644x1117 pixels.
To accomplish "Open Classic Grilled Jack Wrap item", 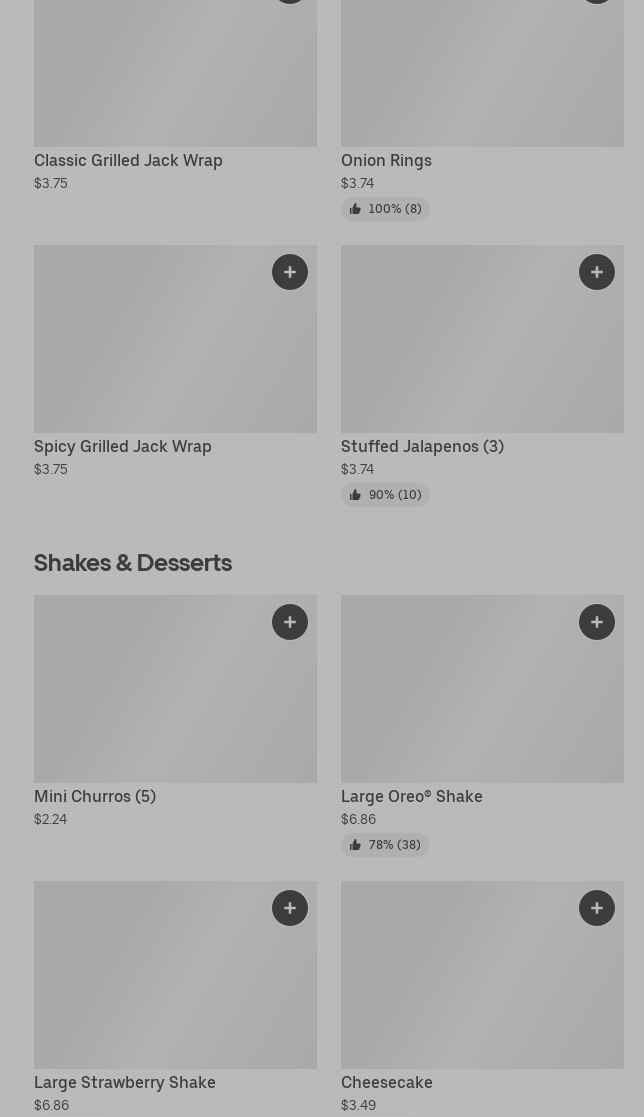I will pyautogui.click(x=128, y=161).
